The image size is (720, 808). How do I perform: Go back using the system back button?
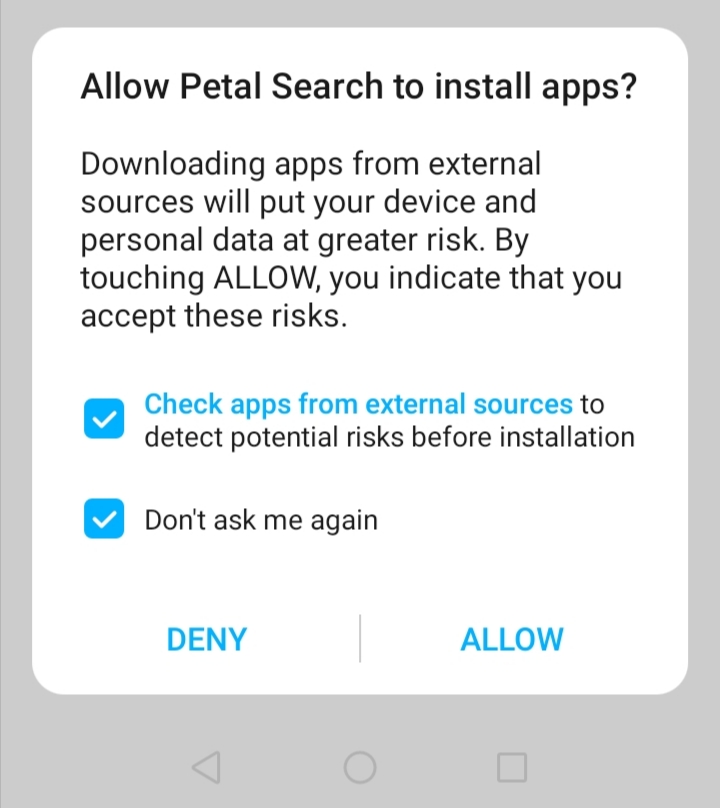coord(206,767)
